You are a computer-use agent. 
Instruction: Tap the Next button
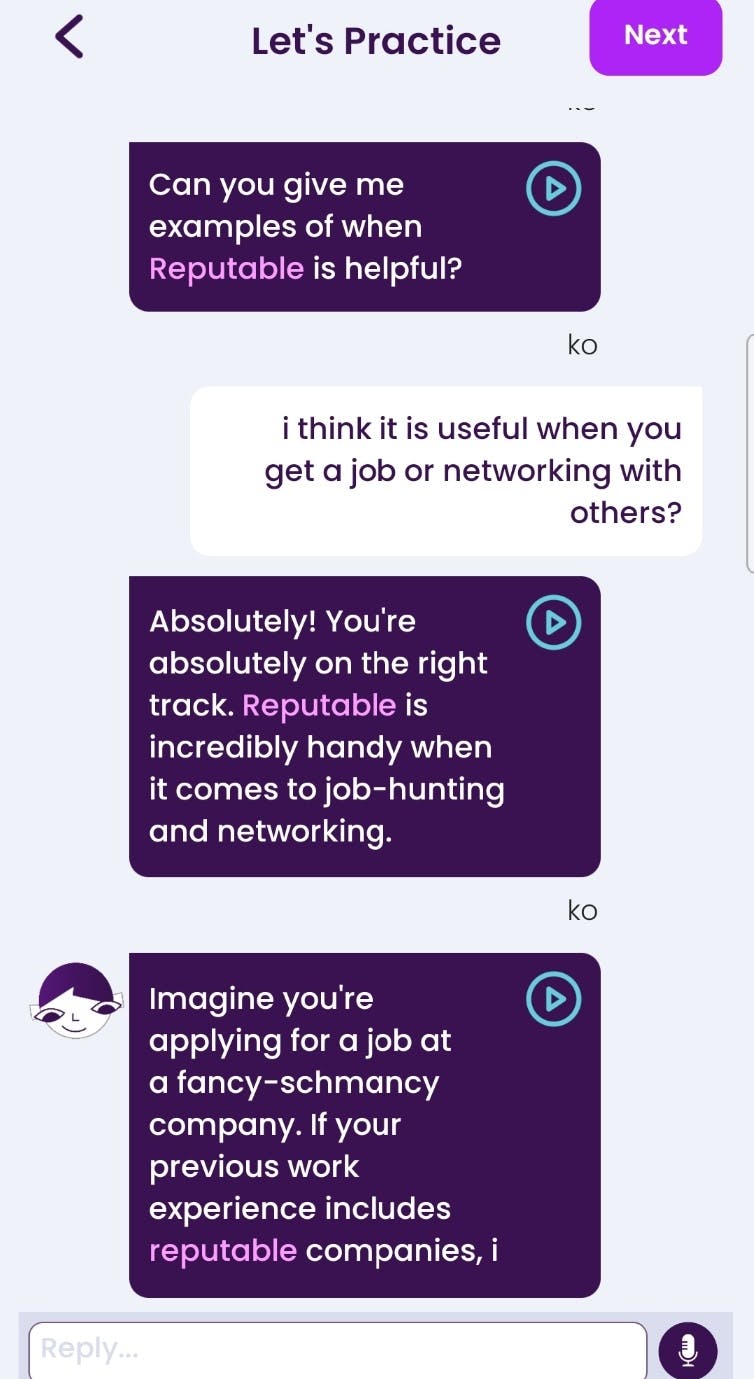(655, 36)
